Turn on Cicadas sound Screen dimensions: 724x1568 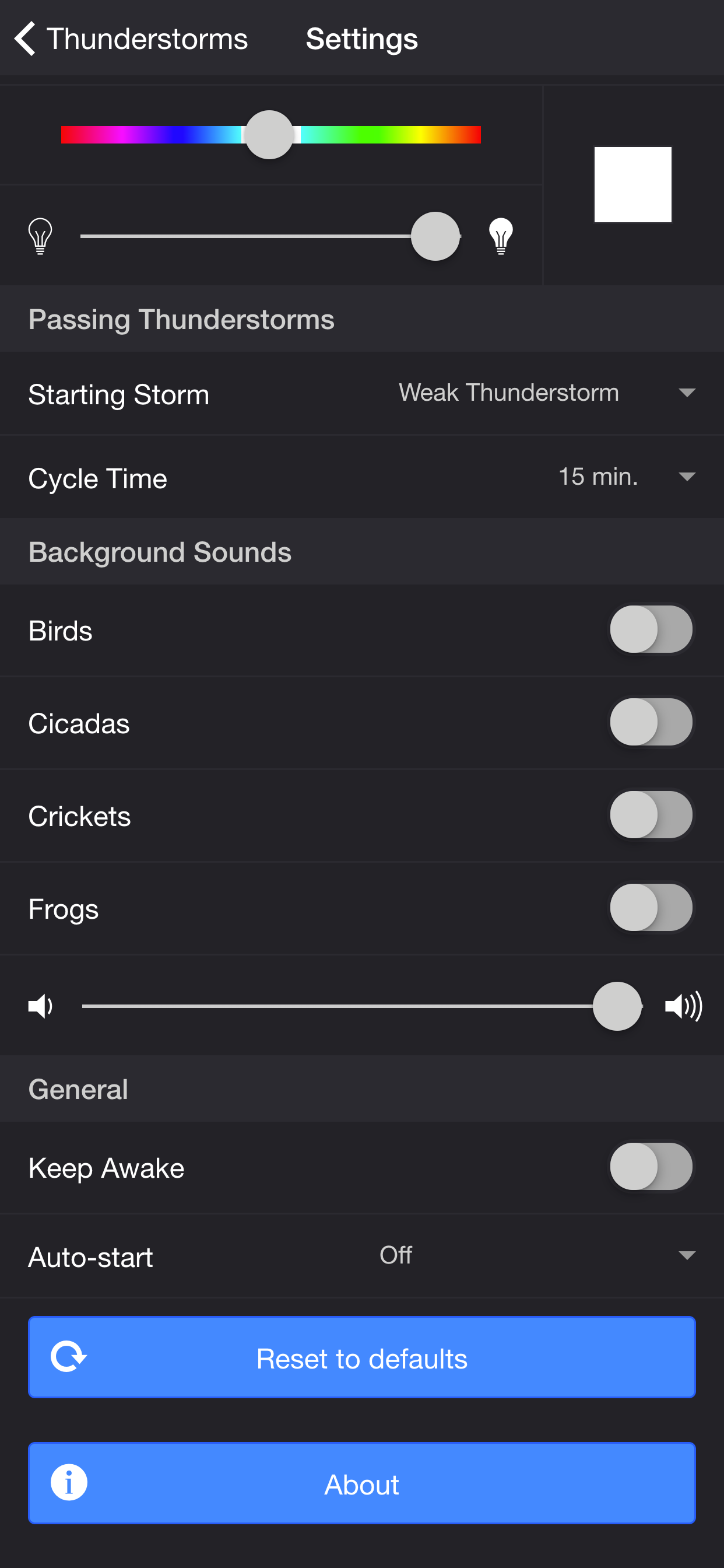[651, 722]
